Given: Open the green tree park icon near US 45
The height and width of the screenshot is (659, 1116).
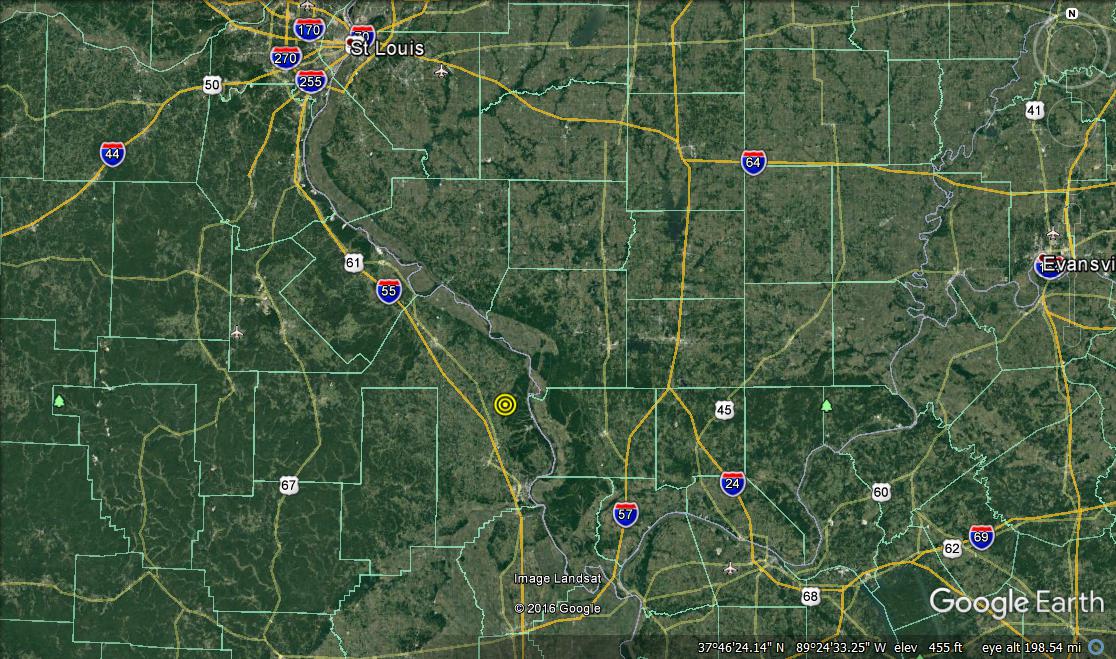Looking at the screenshot, I should point(826,405).
